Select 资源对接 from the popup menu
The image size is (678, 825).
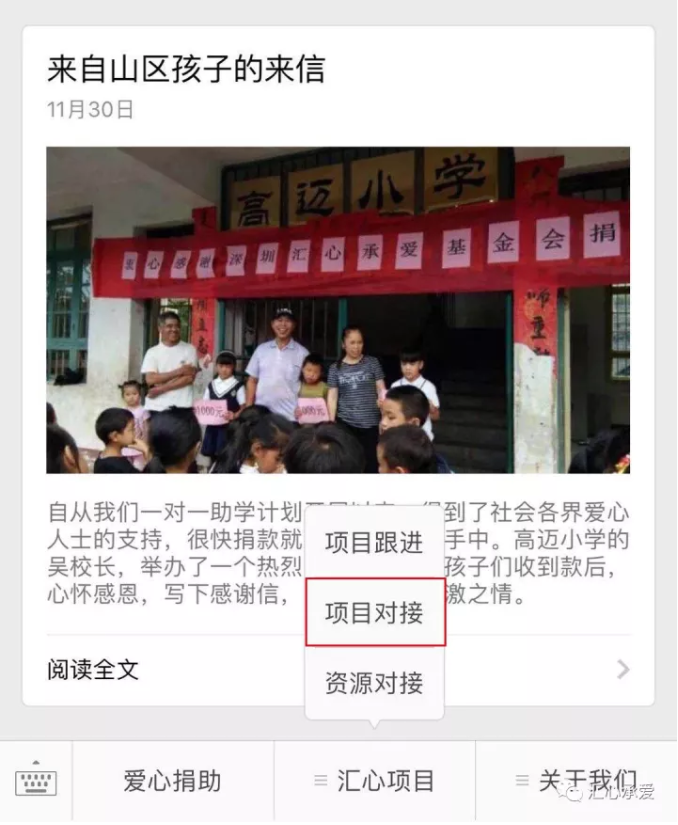(374, 683)
